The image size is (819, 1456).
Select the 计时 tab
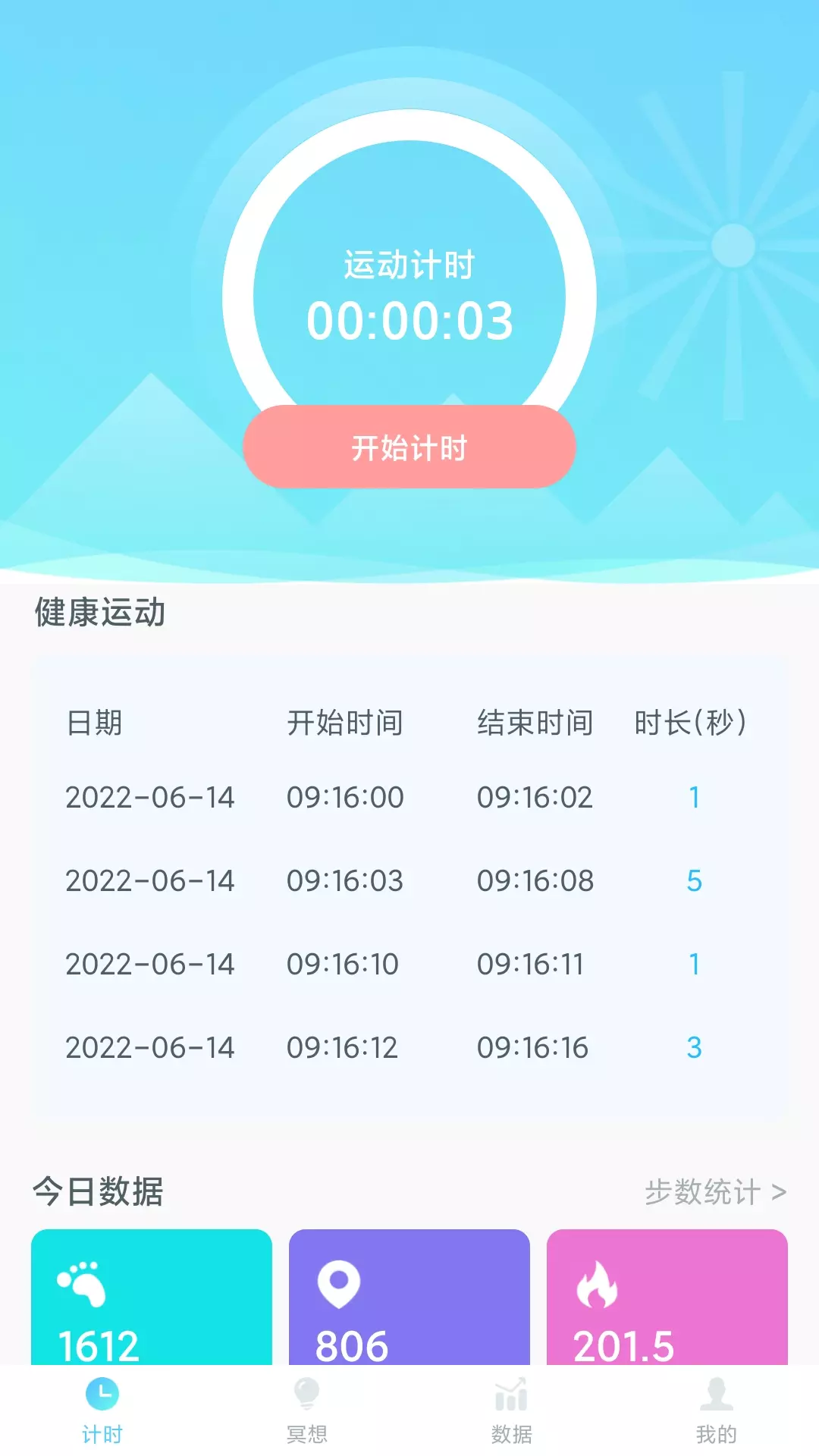102,1410
